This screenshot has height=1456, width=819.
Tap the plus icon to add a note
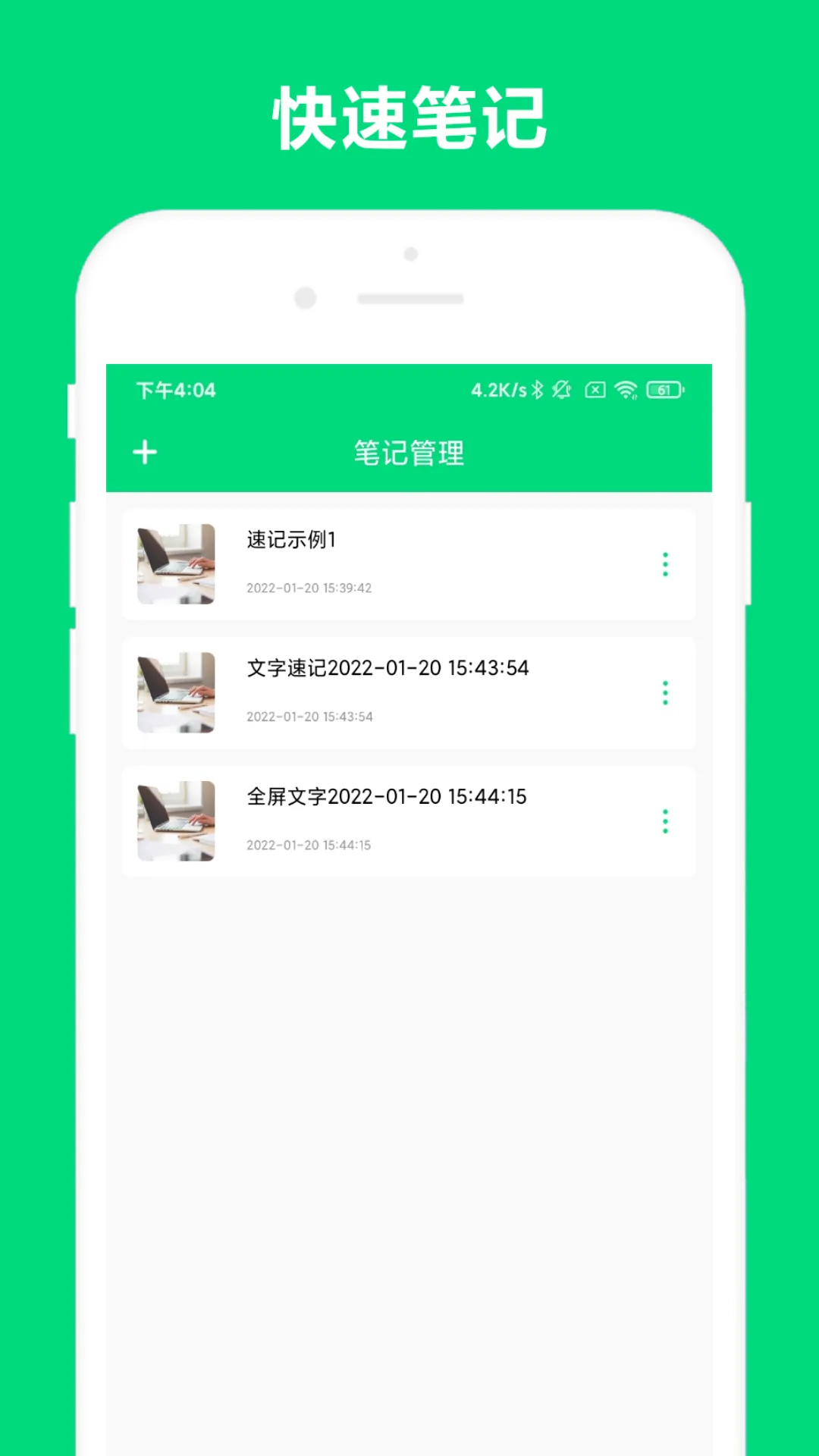[144, 452]
